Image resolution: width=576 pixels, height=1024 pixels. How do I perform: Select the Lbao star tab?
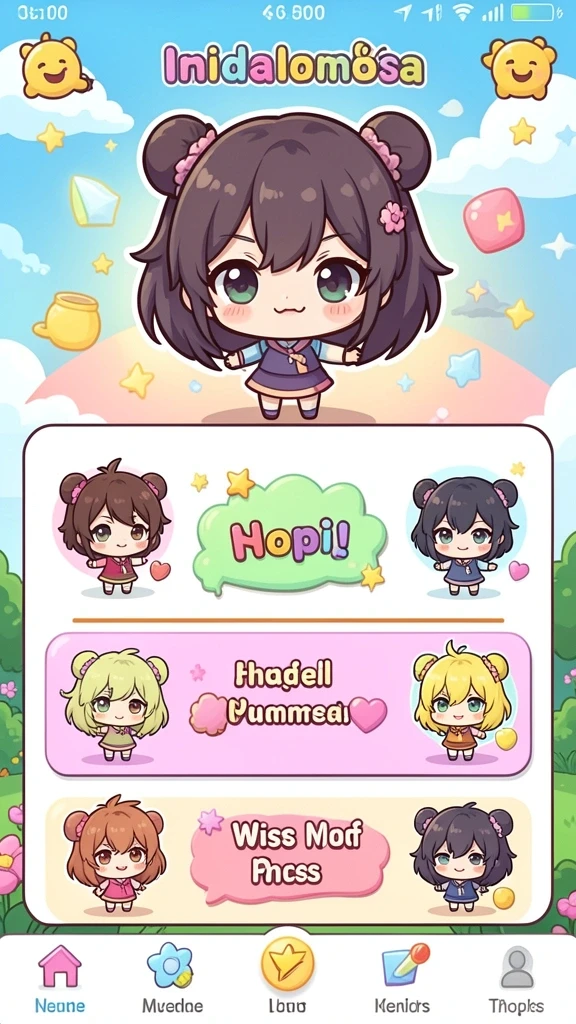[287, 976]
